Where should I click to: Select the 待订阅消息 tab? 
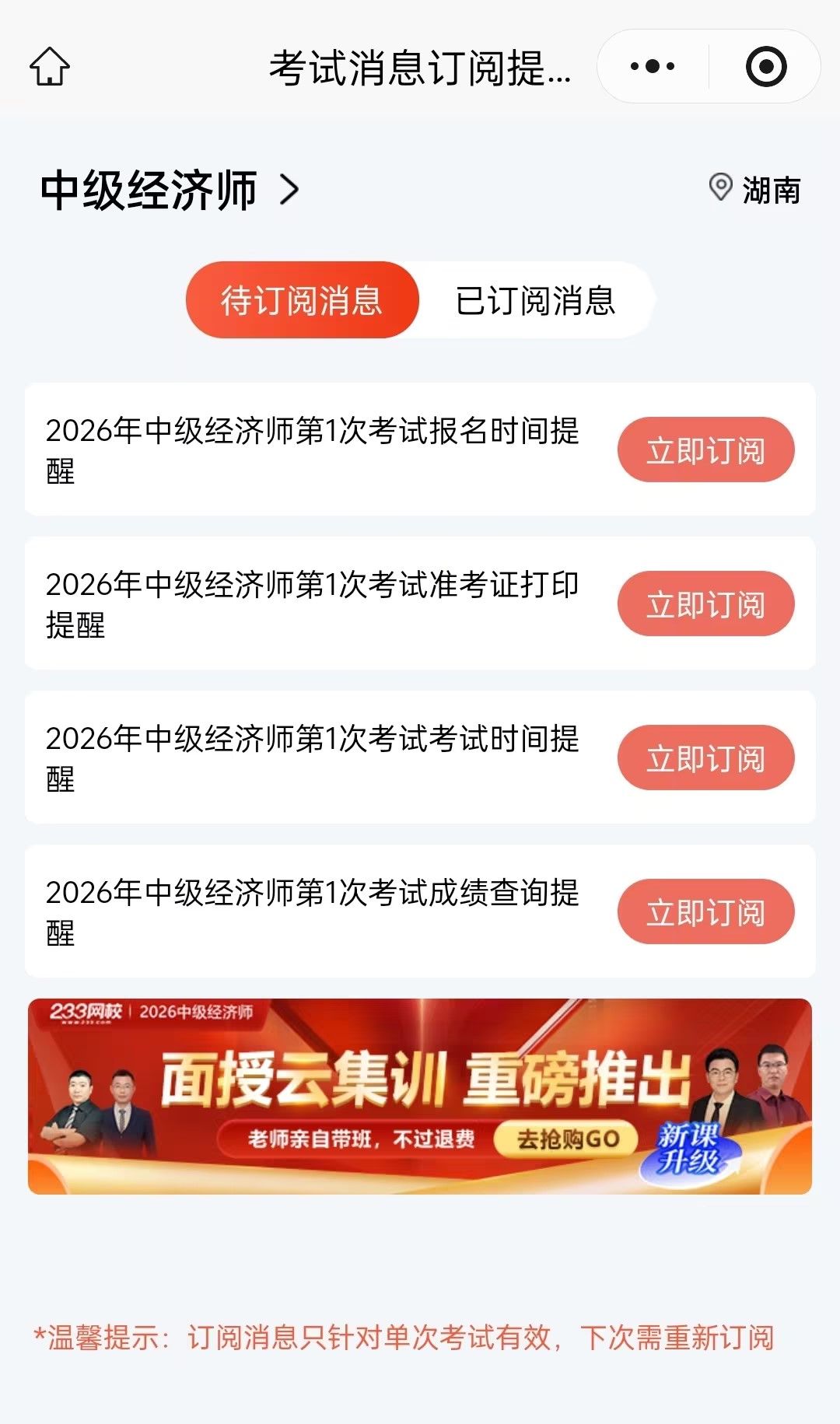click(302, 299)
